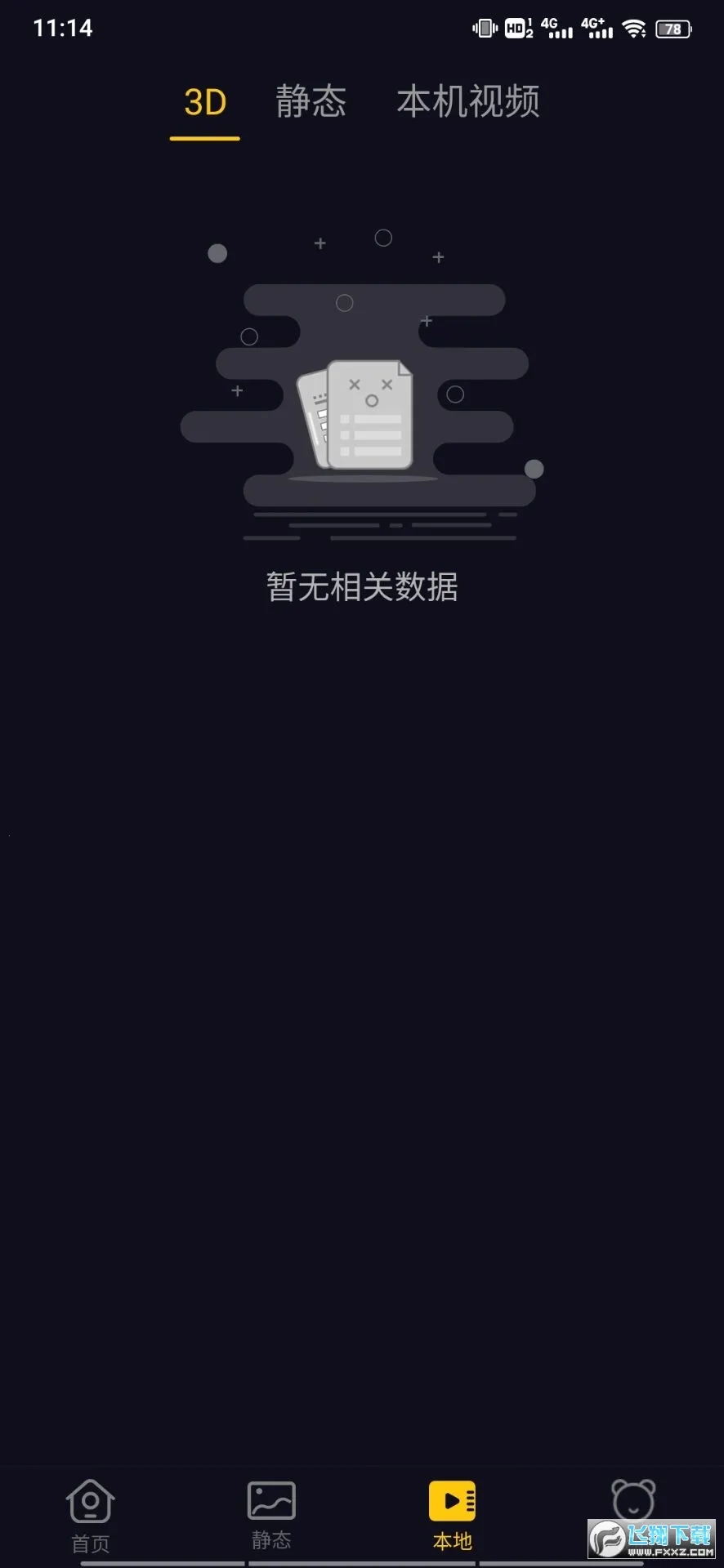Viewport: 724px width, 1568px height.
Task: Tap the yellow 本地 video play icon
Action: click(452, 1501)
